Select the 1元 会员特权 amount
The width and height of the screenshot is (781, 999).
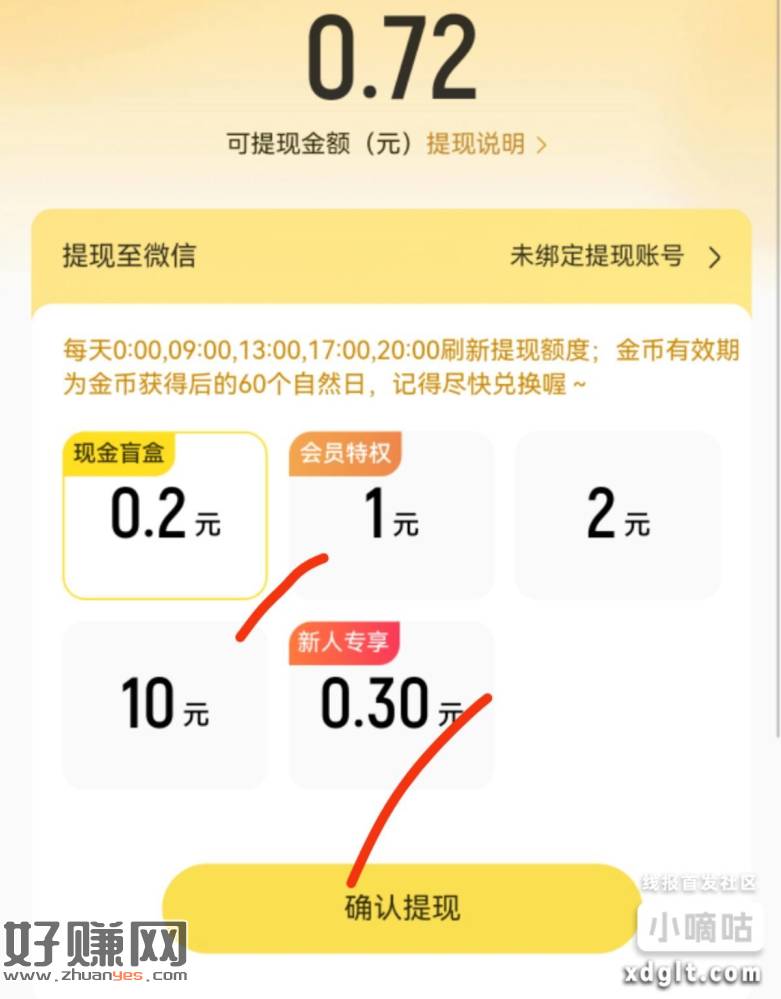pos(391,516)
